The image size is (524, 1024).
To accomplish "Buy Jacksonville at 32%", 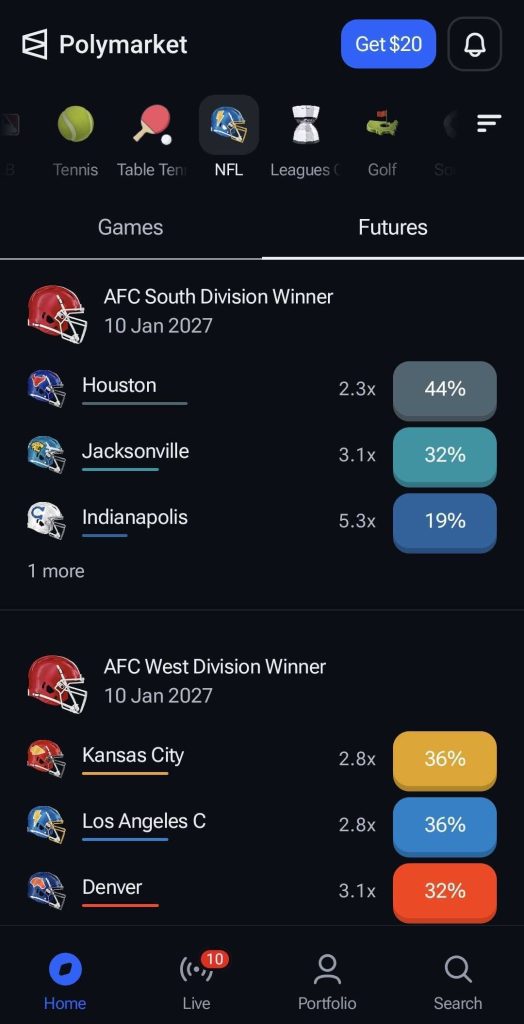I will 445,456.
